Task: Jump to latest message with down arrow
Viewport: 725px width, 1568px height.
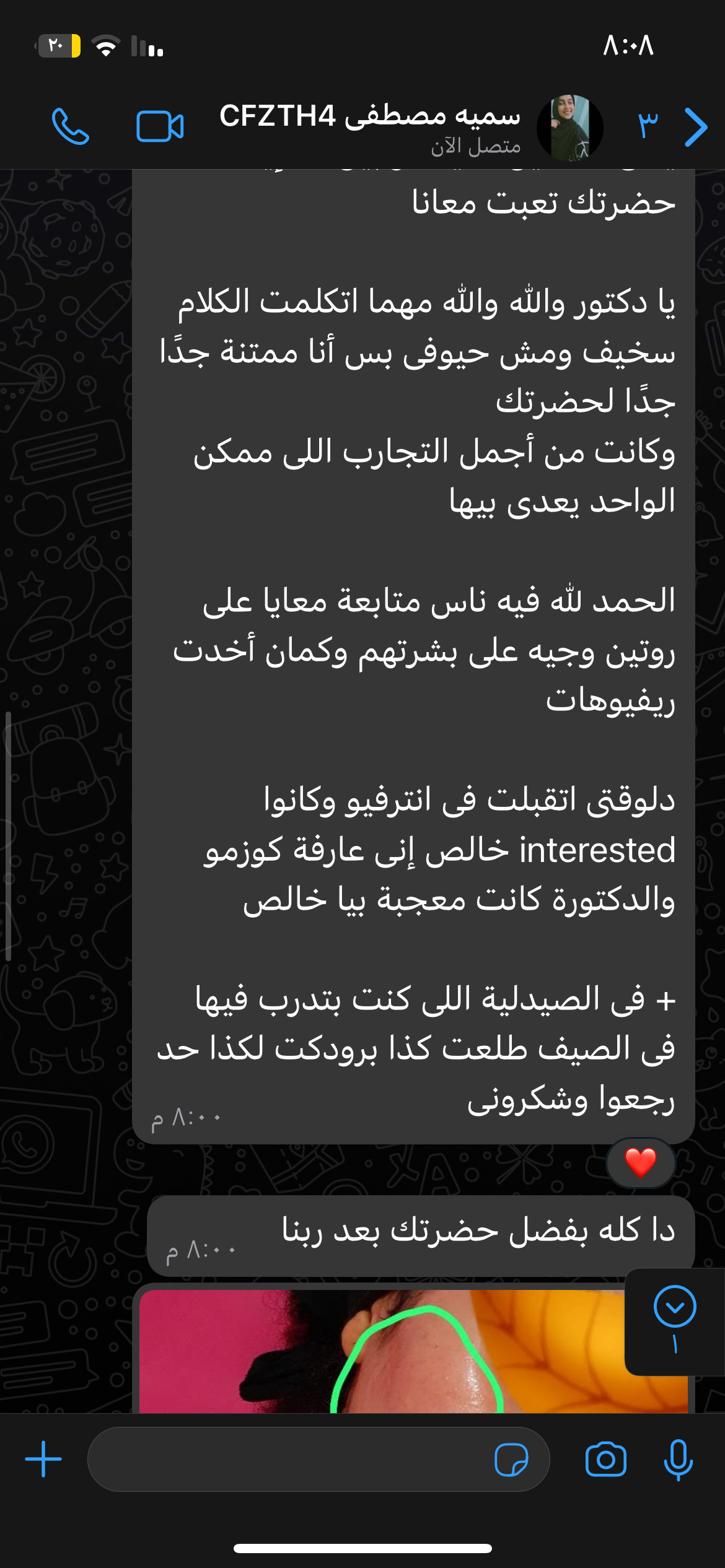Action: pyautogui.click(x=674, y=1307)
